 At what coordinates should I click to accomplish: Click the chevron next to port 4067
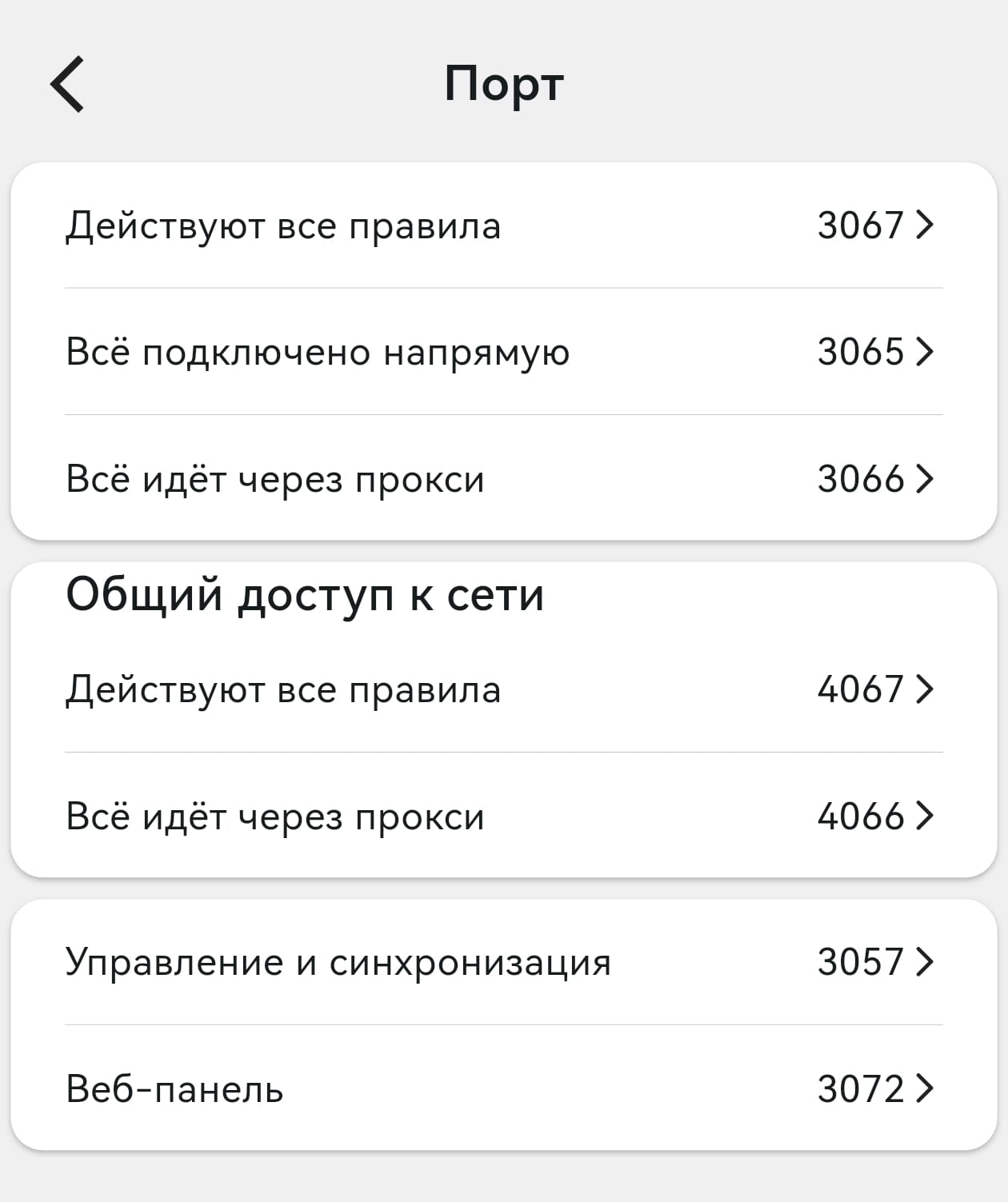point(924,689)
